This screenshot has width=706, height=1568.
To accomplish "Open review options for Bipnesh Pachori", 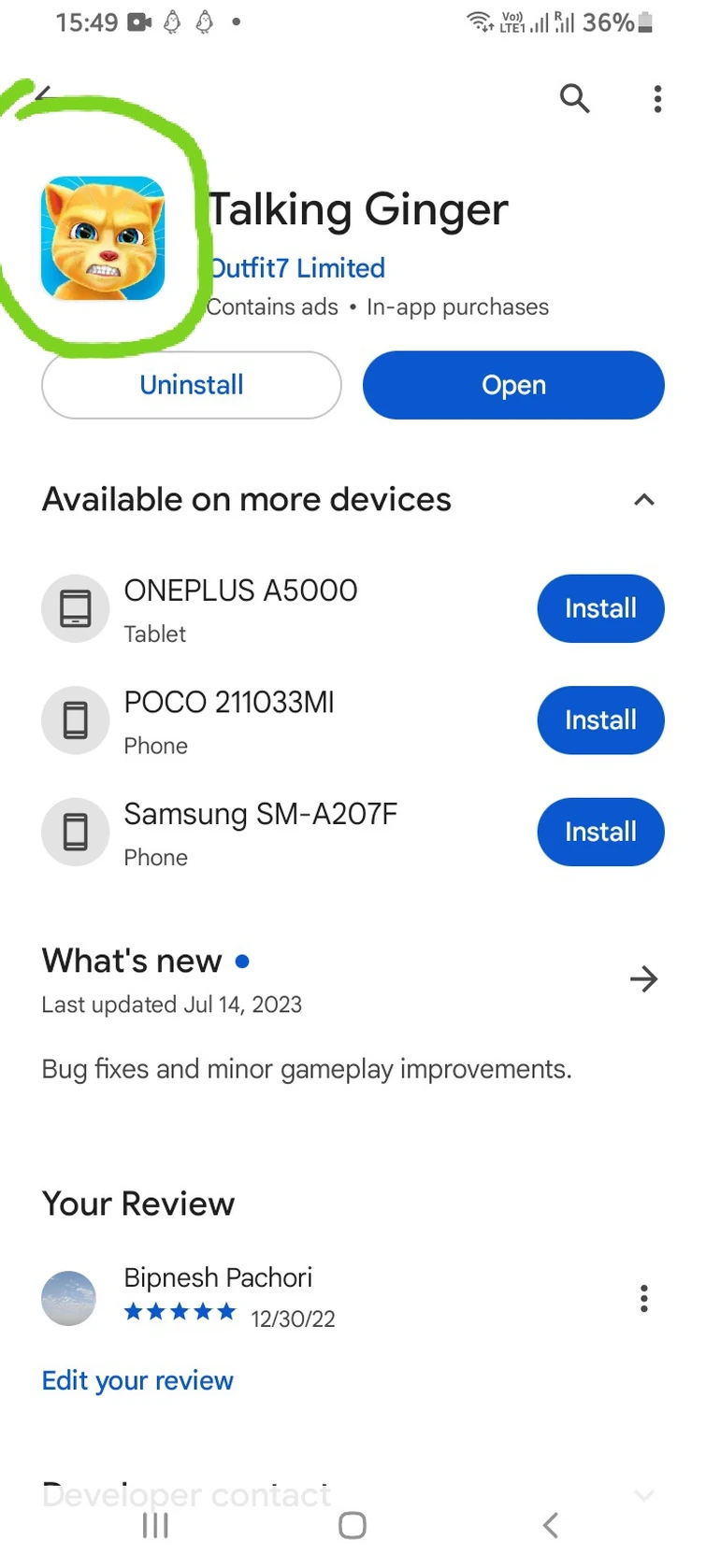I will pyautogui.click(x=643, y=1298).
